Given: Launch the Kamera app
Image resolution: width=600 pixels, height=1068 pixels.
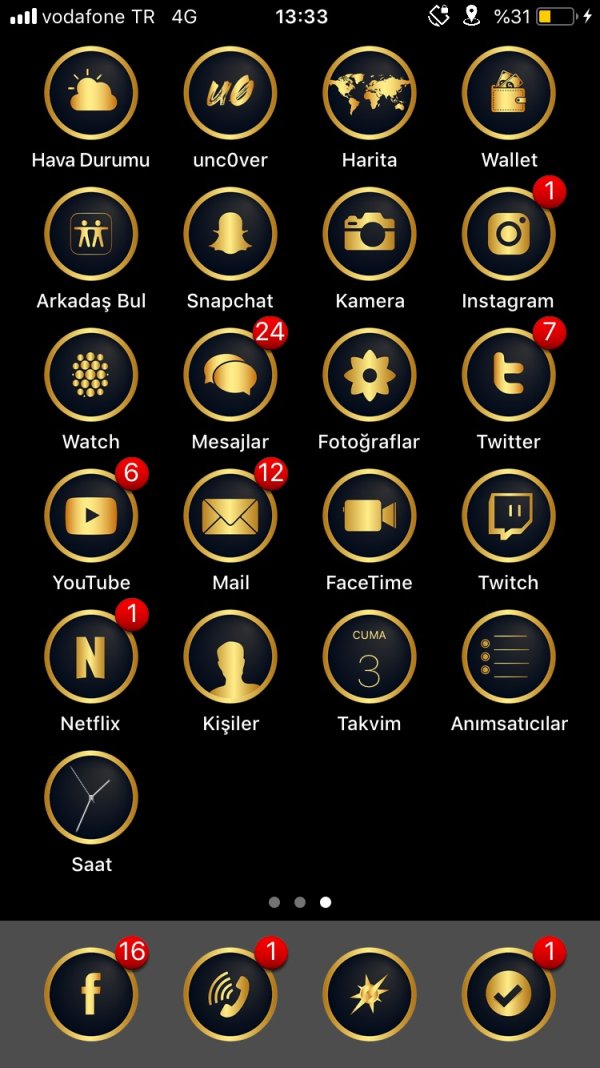Looking at the screenshot, I should click(x=369, y=234).
